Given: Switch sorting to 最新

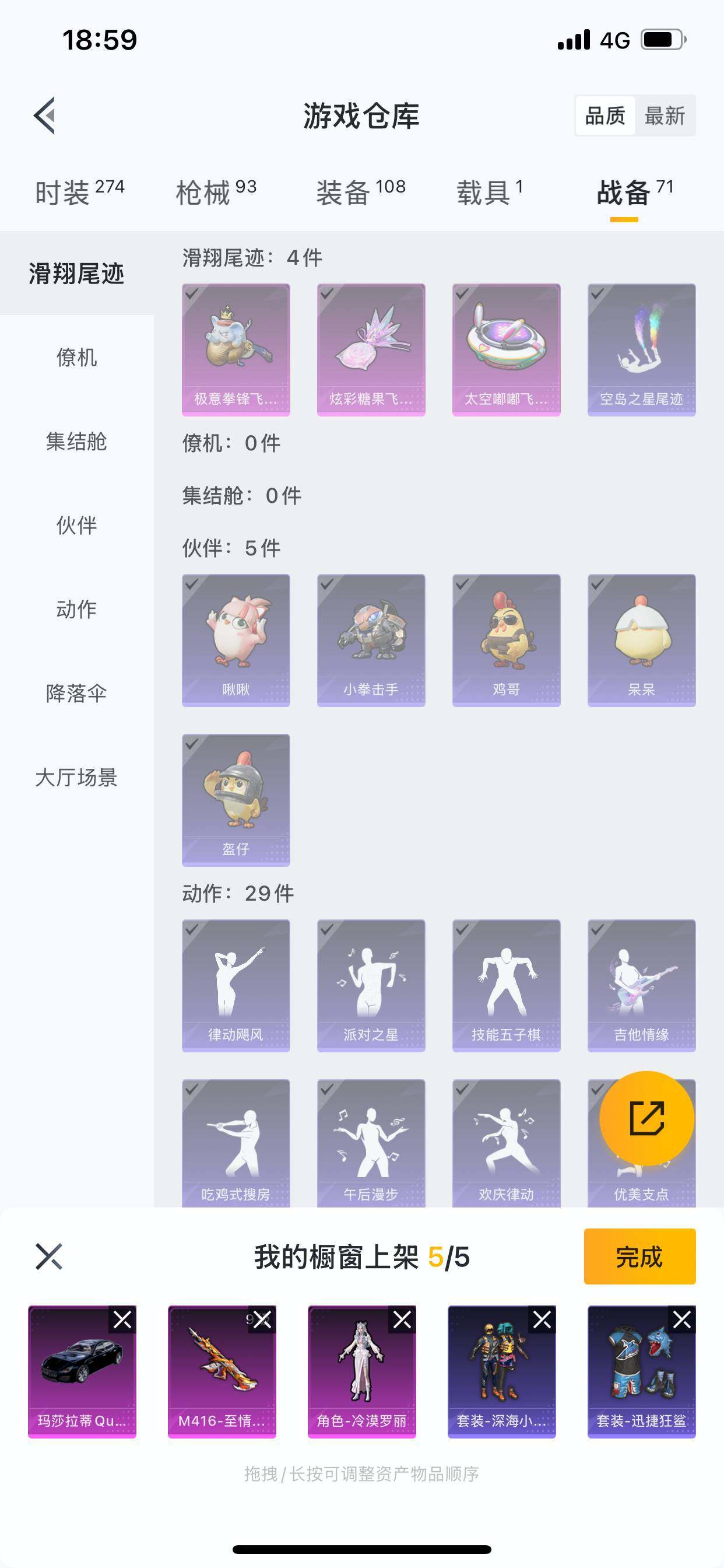Looking at the screenshot, I should 667,116.
